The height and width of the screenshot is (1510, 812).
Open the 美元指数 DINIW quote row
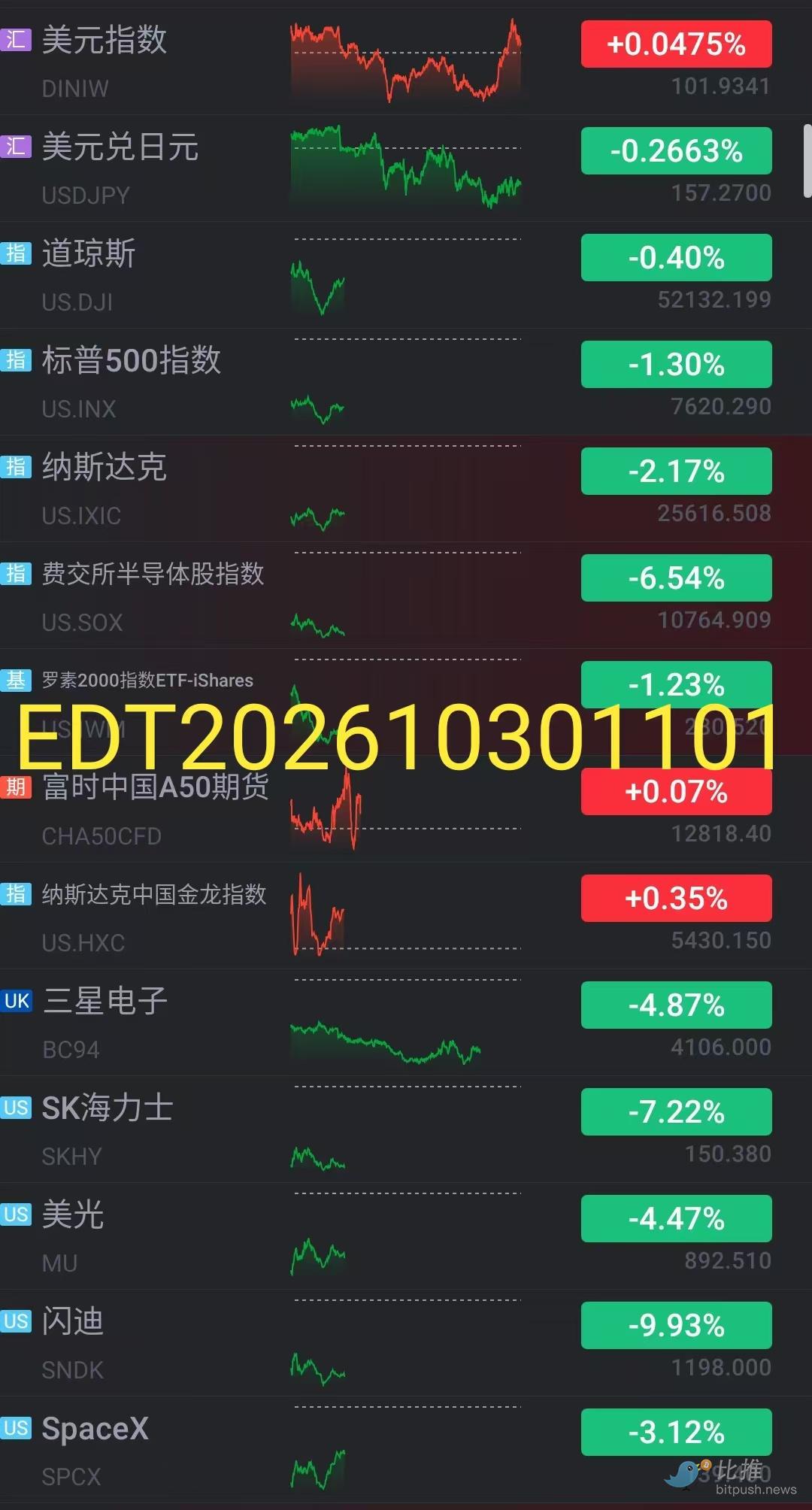pos(406,62)
